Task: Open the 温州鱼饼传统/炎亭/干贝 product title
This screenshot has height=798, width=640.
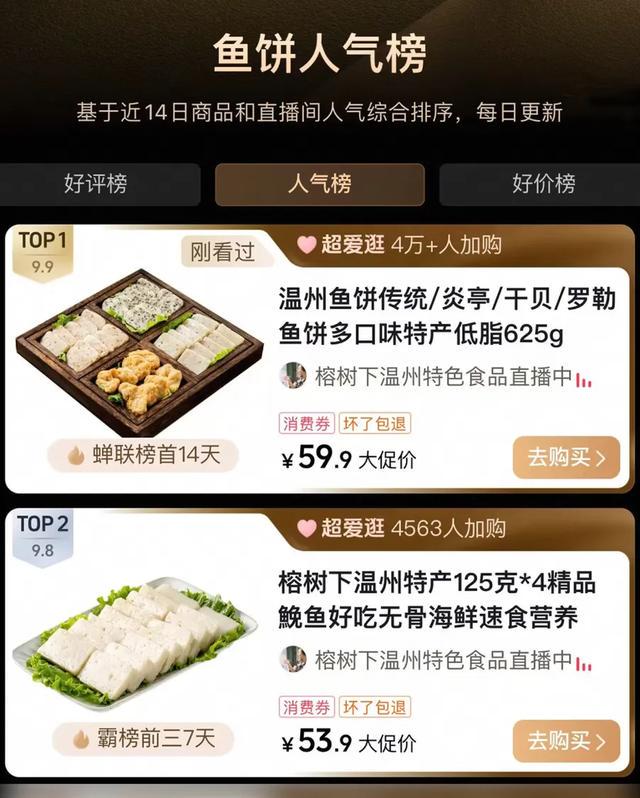Action: click(x=448, y=315)
